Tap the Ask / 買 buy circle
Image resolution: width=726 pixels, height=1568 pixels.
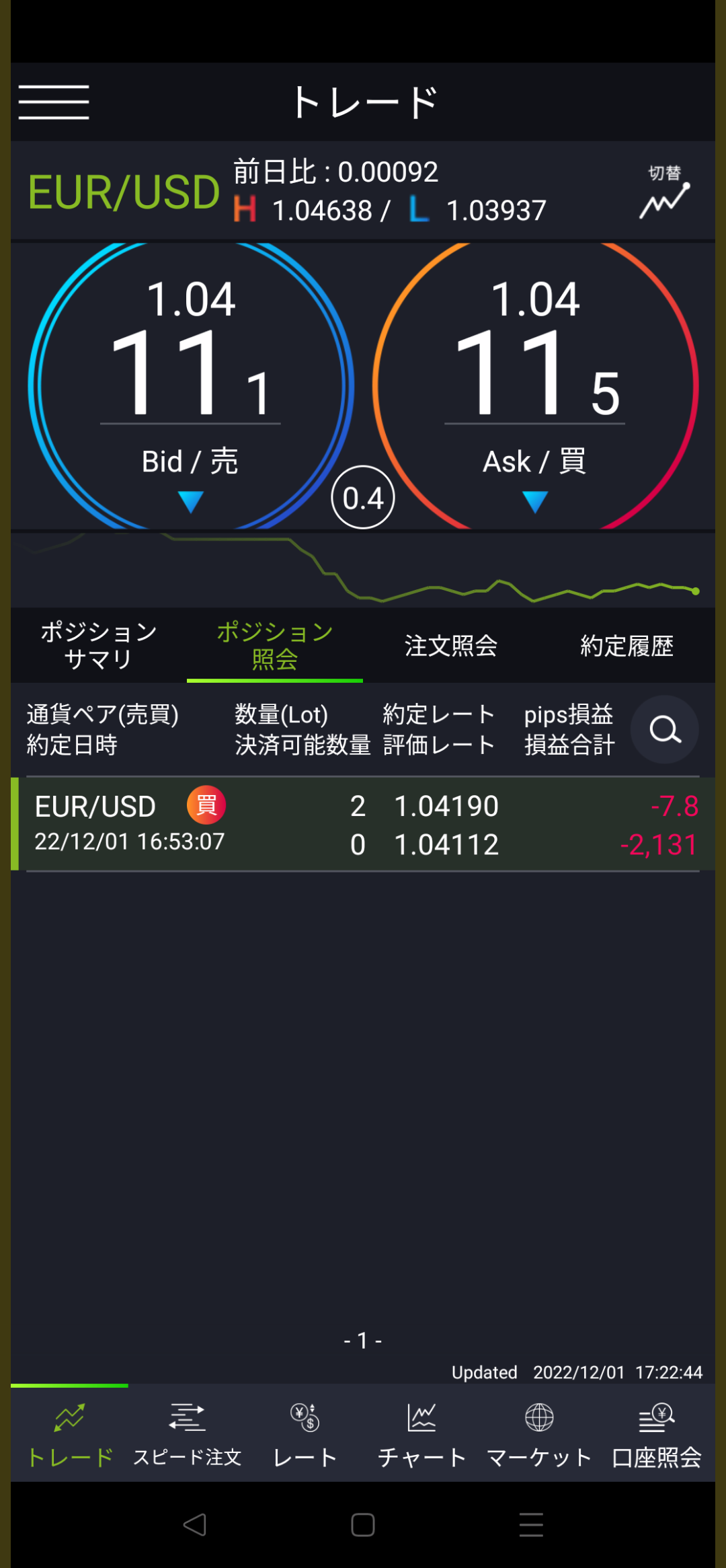(536, 385)
